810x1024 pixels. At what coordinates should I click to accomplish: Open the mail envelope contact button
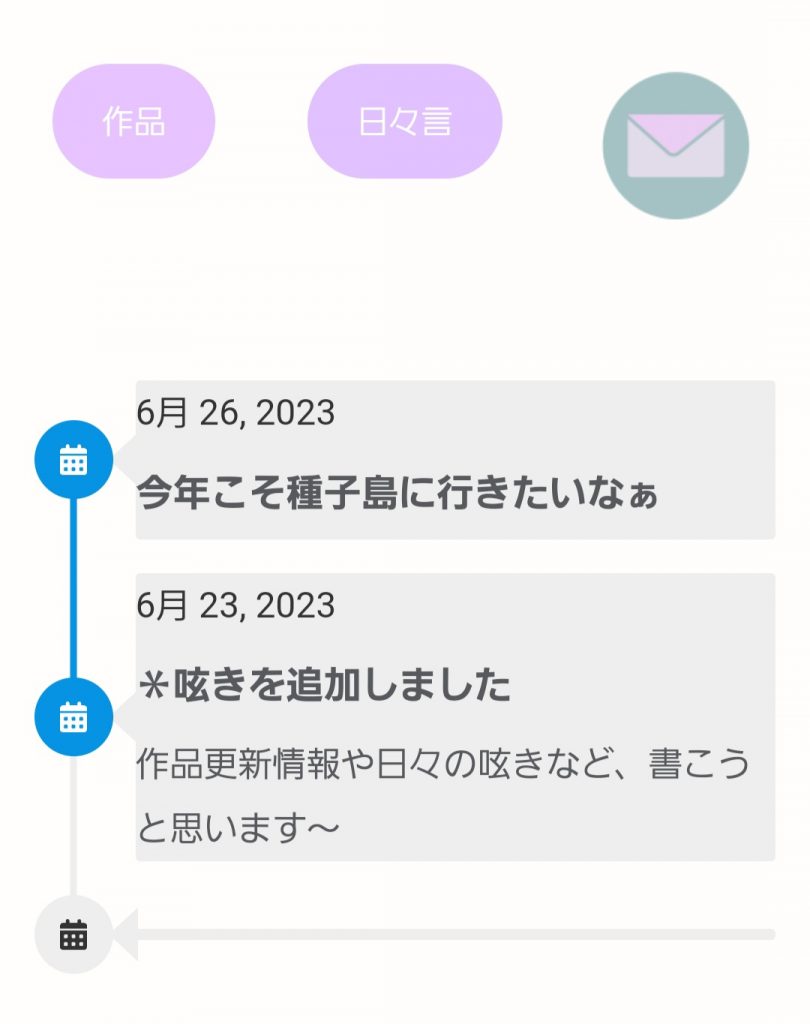pyautogui.click(x=675, y=146)
